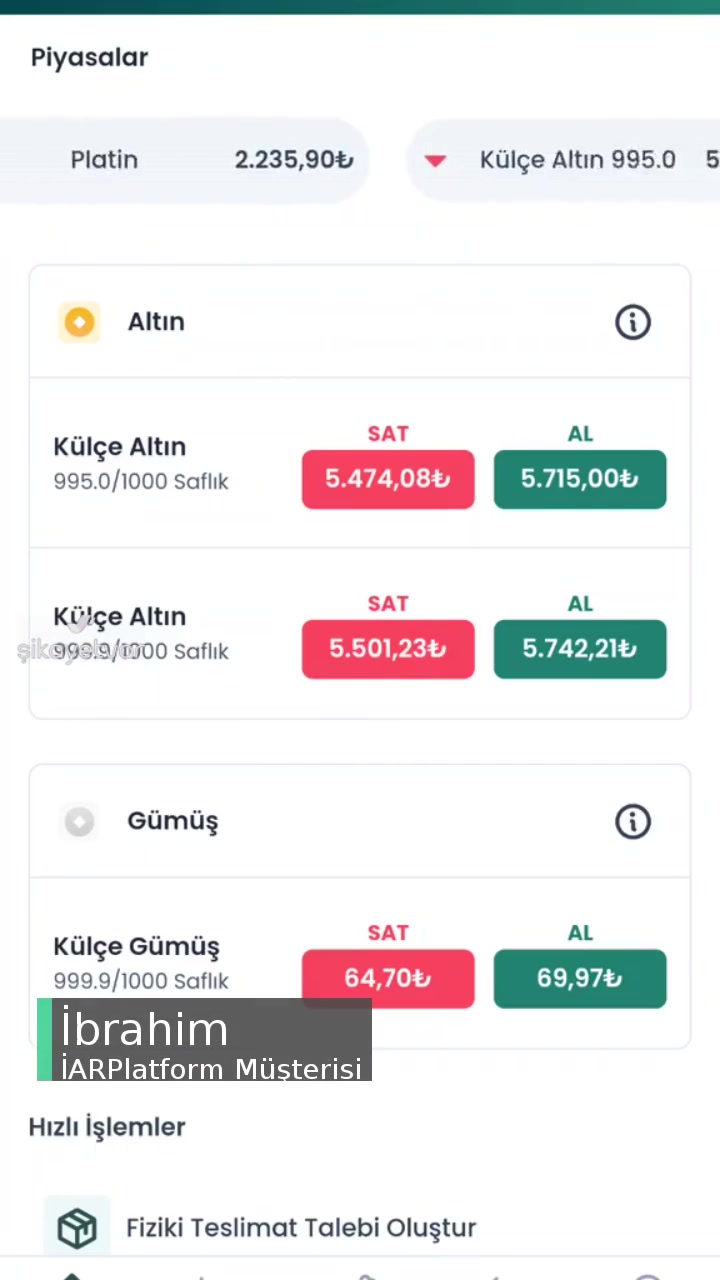Click the package icon beside Fiziki Teslimat
Viewport: 720px width, 1280px height.
coord(77,1227)
